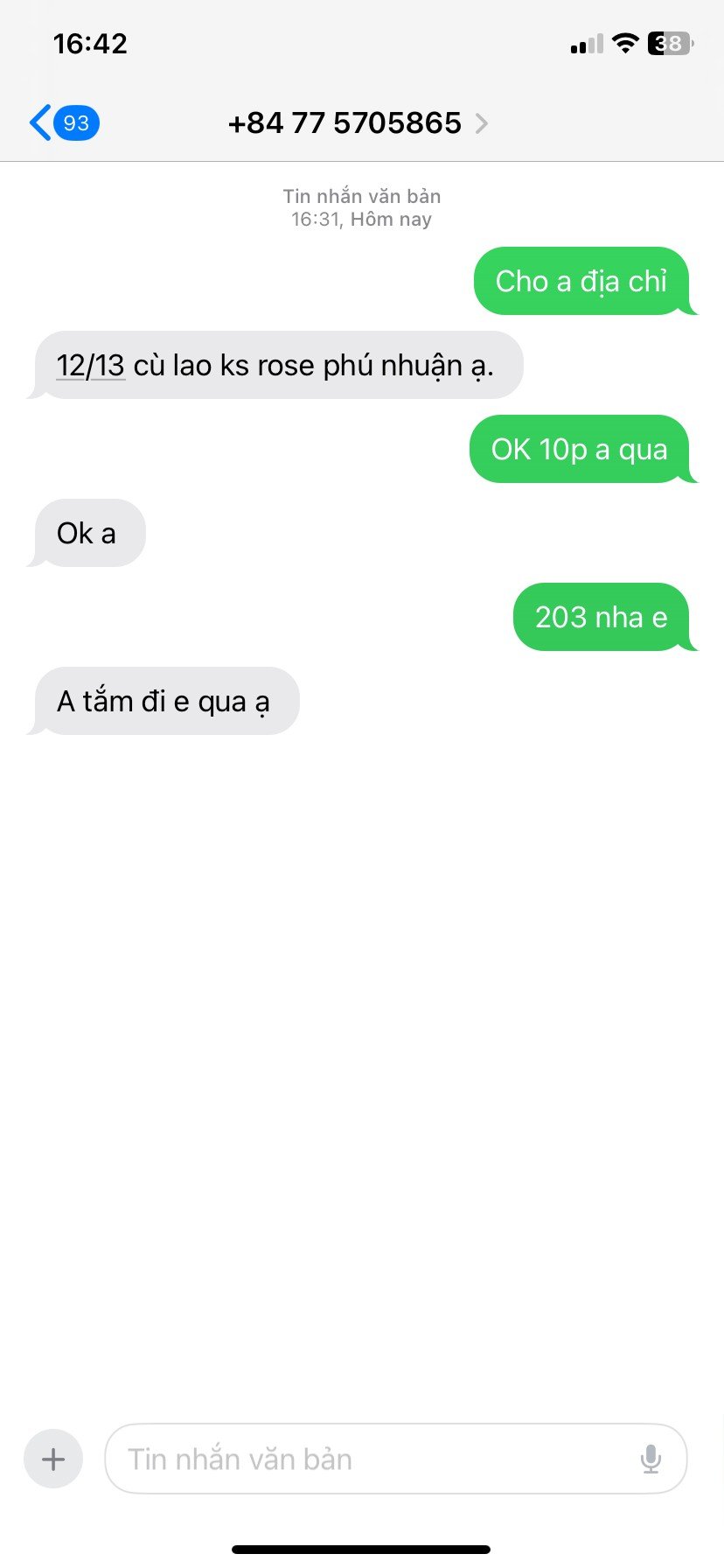724x1568 pixels.
Task: Go back to the messages list
Action: click(x=63, y=123)
